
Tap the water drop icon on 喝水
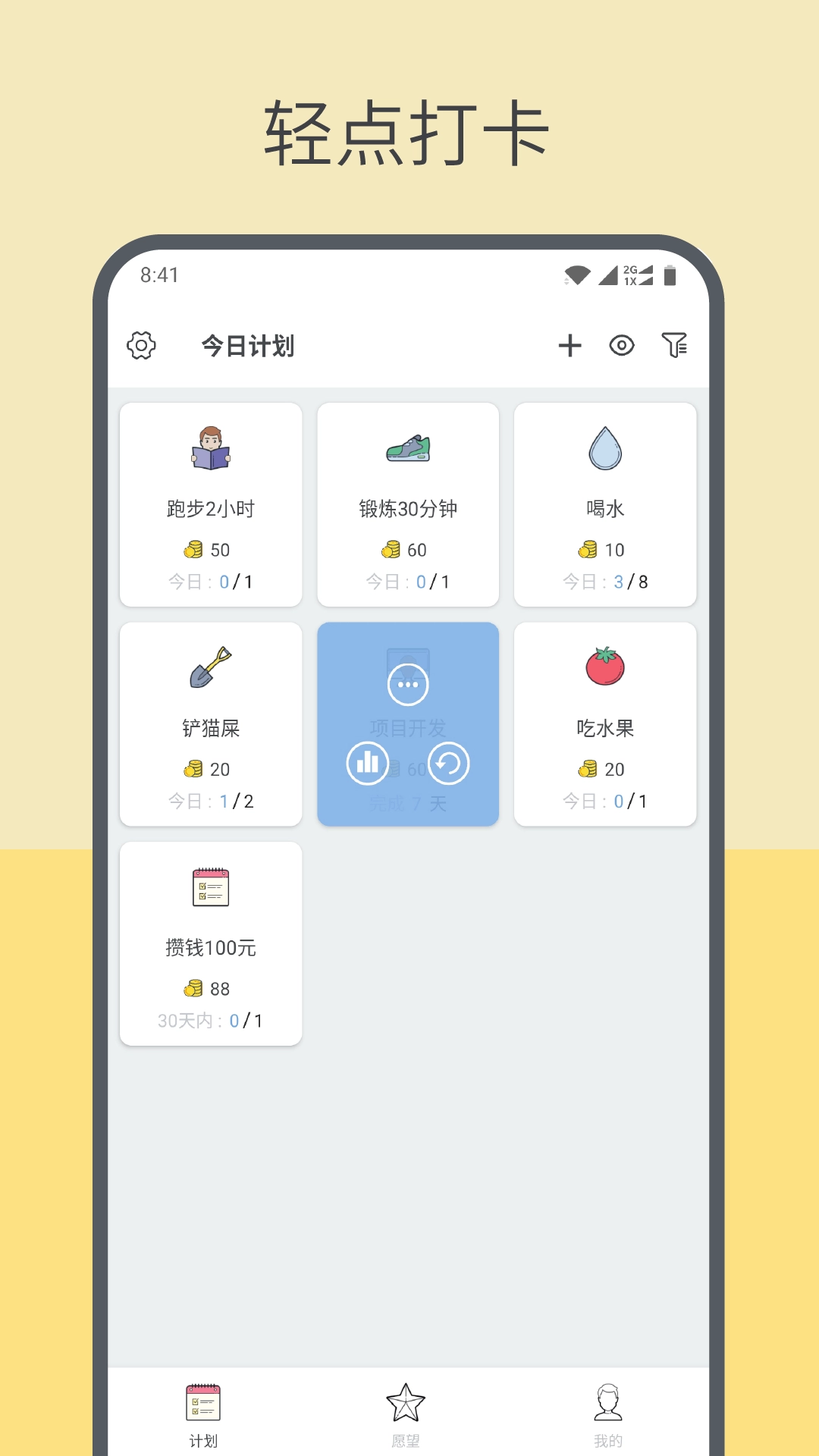point(605,450)
